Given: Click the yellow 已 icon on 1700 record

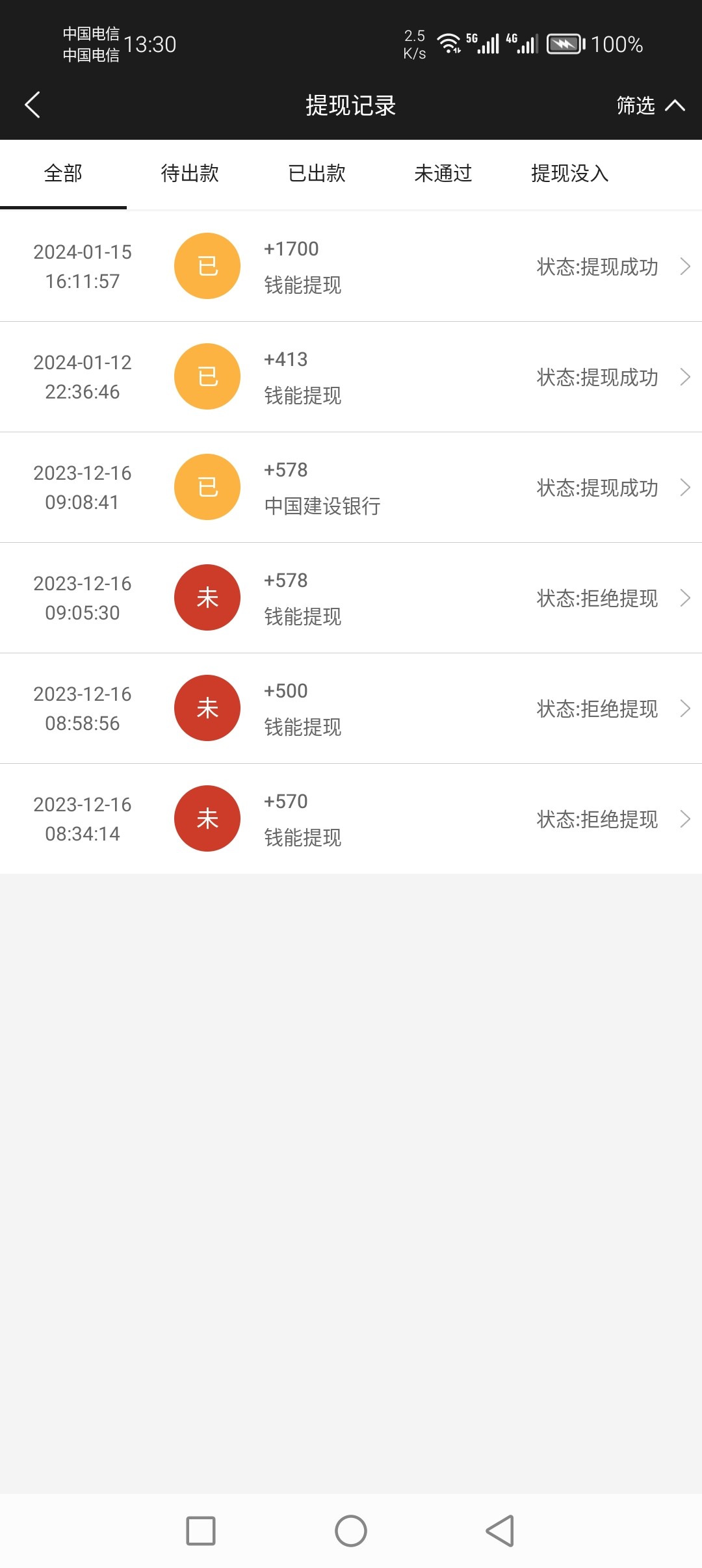Looking at the screenshot, I should pyautogui.click(x=207, y=265).
